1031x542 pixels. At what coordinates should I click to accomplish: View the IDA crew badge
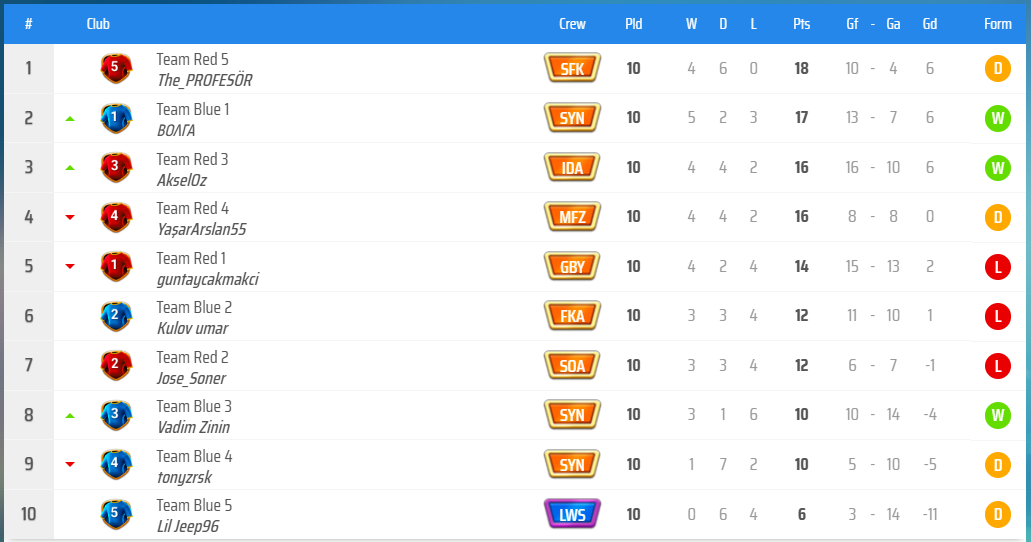pos(572,168)
